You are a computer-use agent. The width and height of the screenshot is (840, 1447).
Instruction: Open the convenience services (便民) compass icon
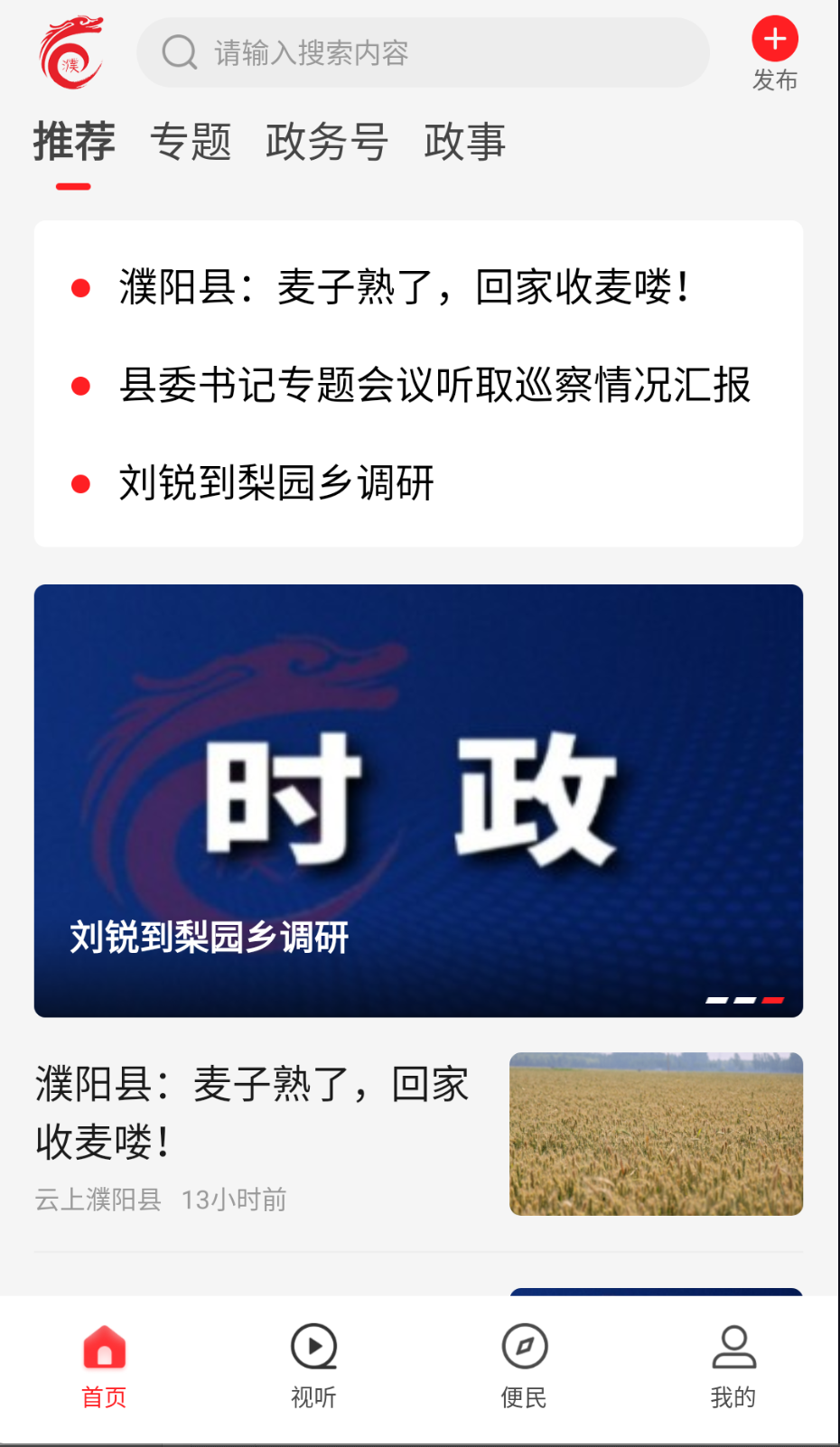tap(524, 1346)
